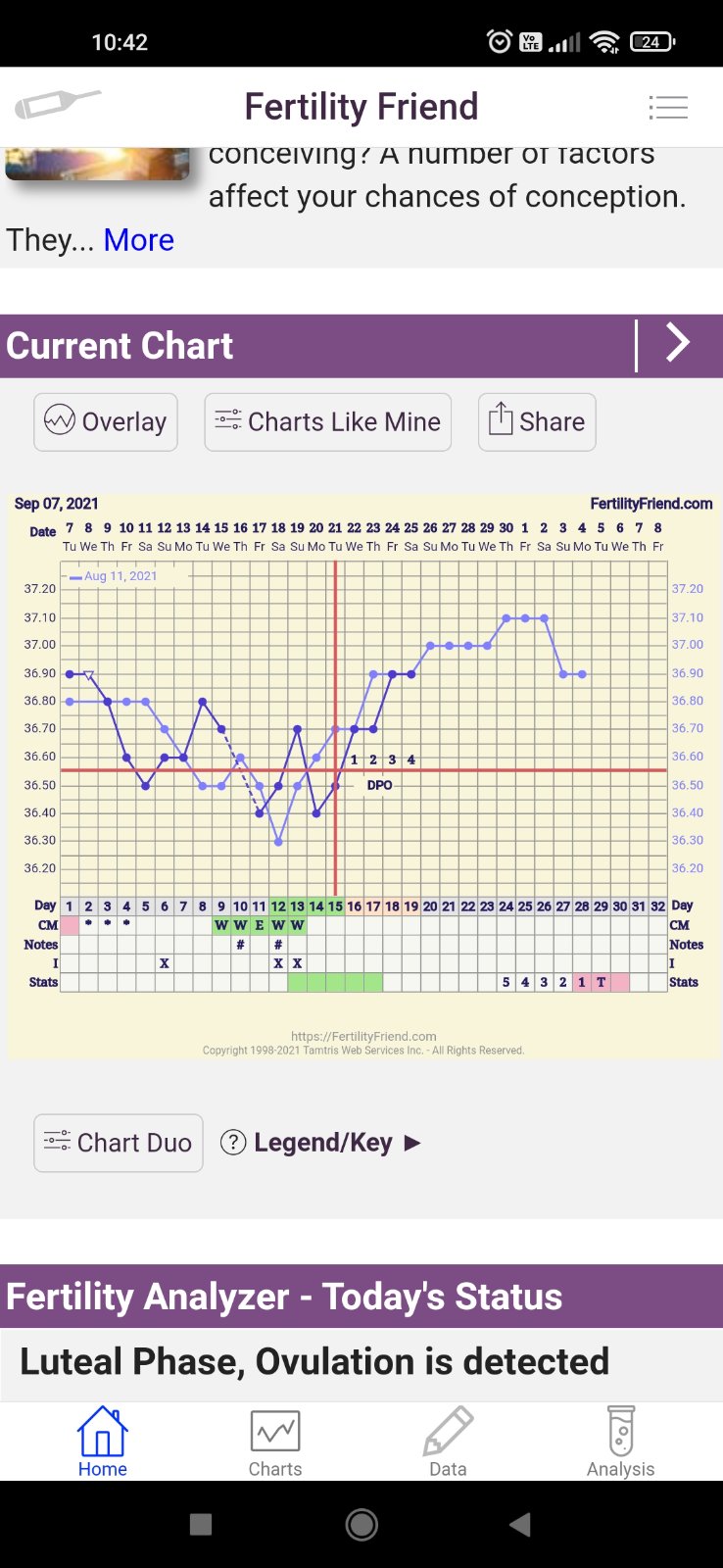Tap the system back button

click(x=520, y=1524)
